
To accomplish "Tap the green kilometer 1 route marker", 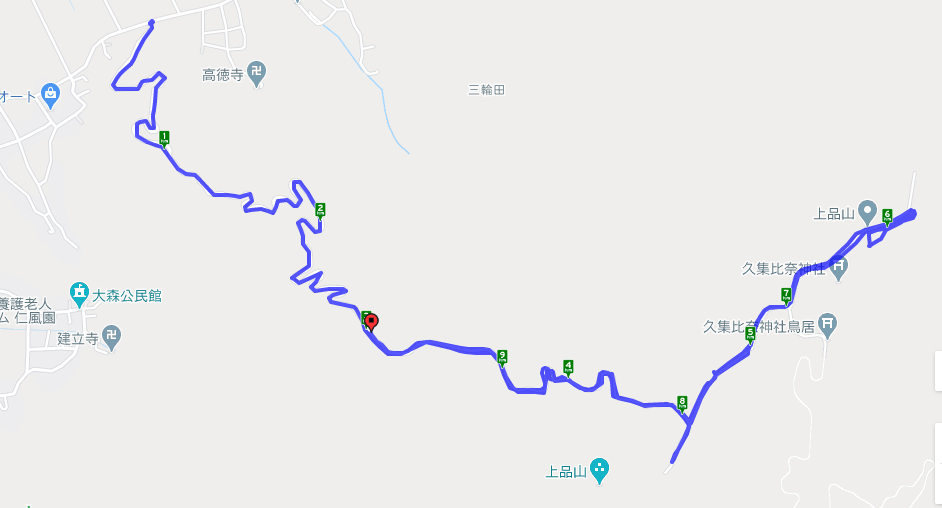I will pyautogui.click(x=164, y=138).
